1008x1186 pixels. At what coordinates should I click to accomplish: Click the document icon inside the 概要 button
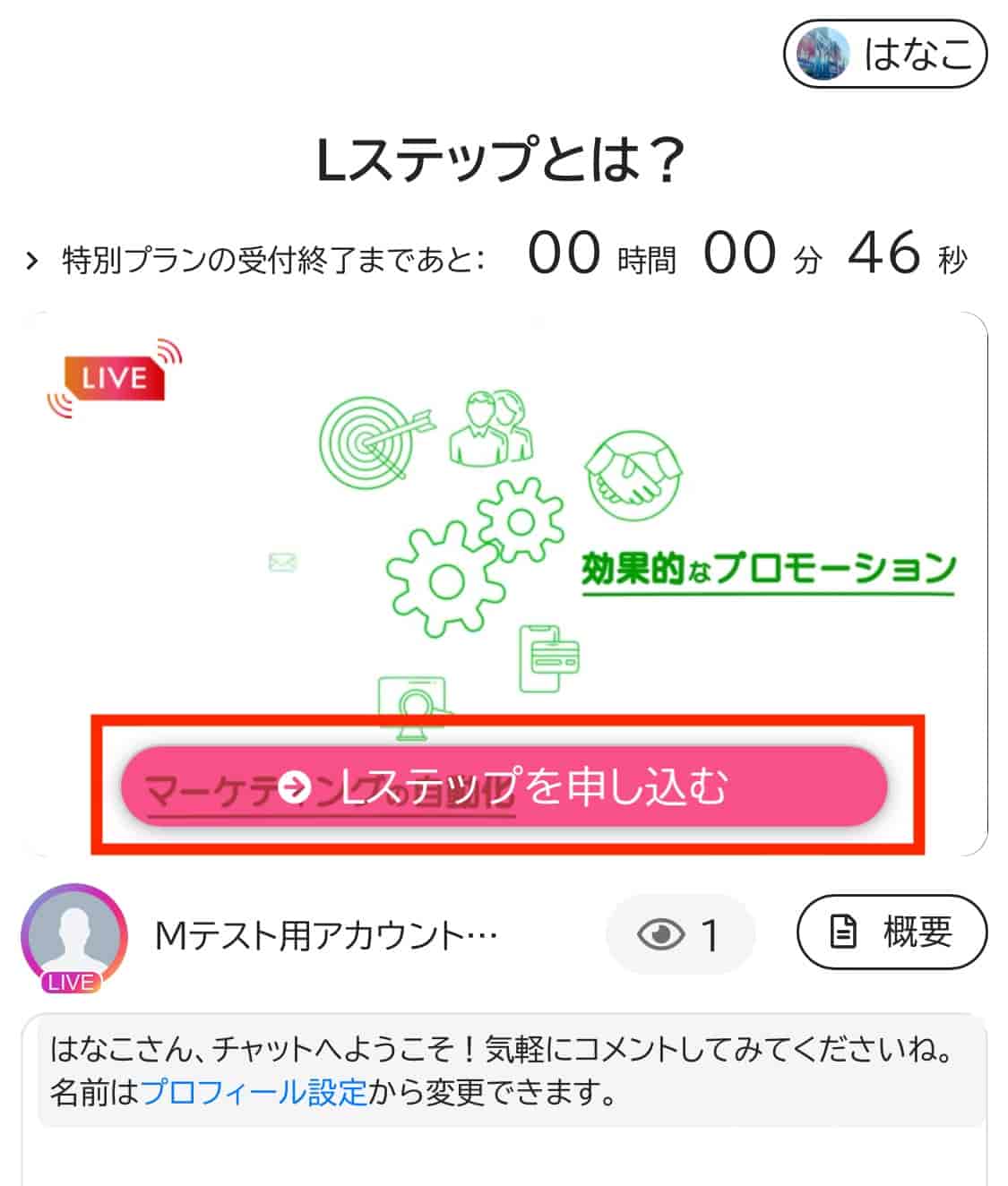click(843, 934)
